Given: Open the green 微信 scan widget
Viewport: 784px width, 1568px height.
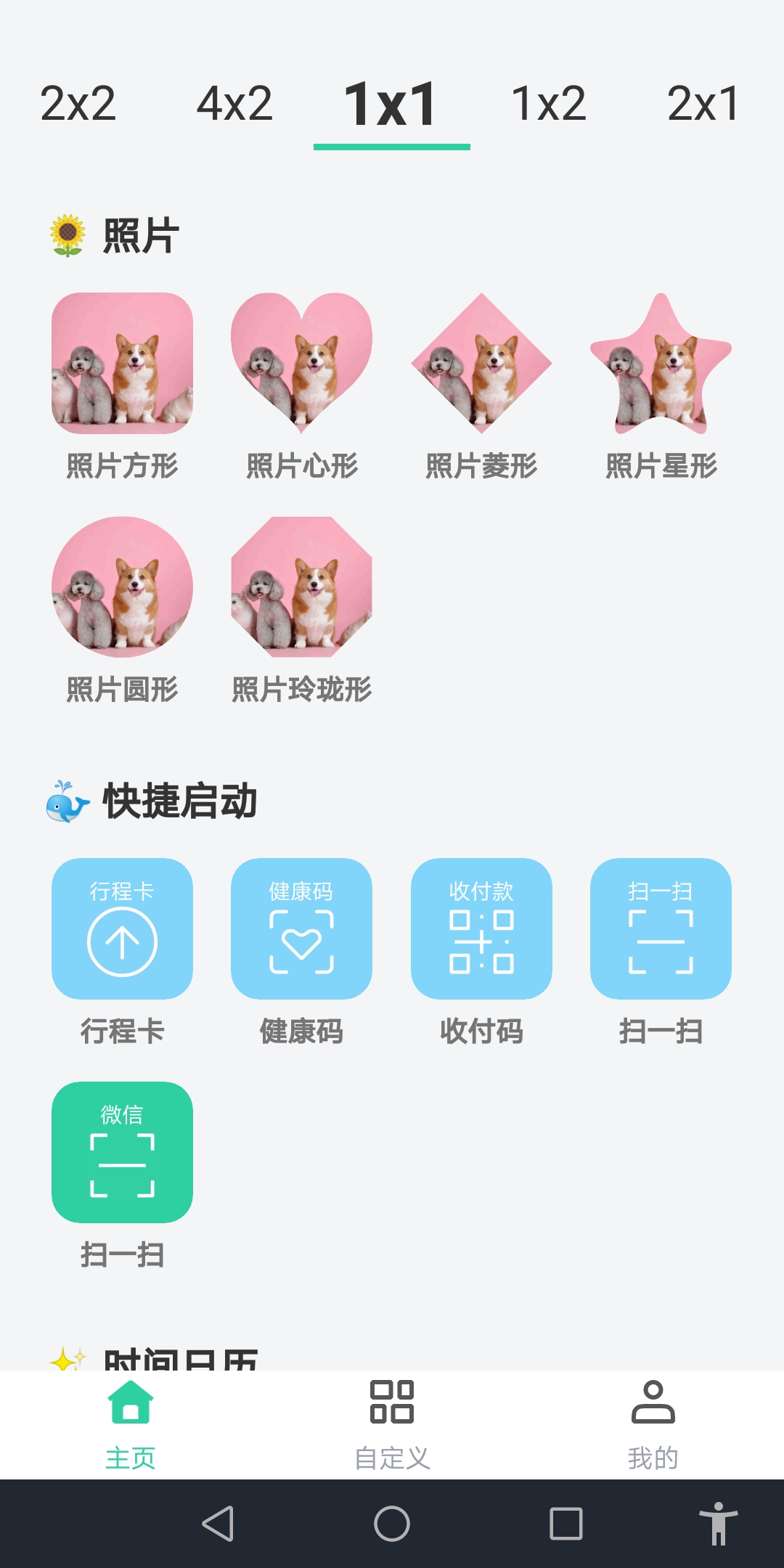Looking at the screenshot, I should point(121,1151).
